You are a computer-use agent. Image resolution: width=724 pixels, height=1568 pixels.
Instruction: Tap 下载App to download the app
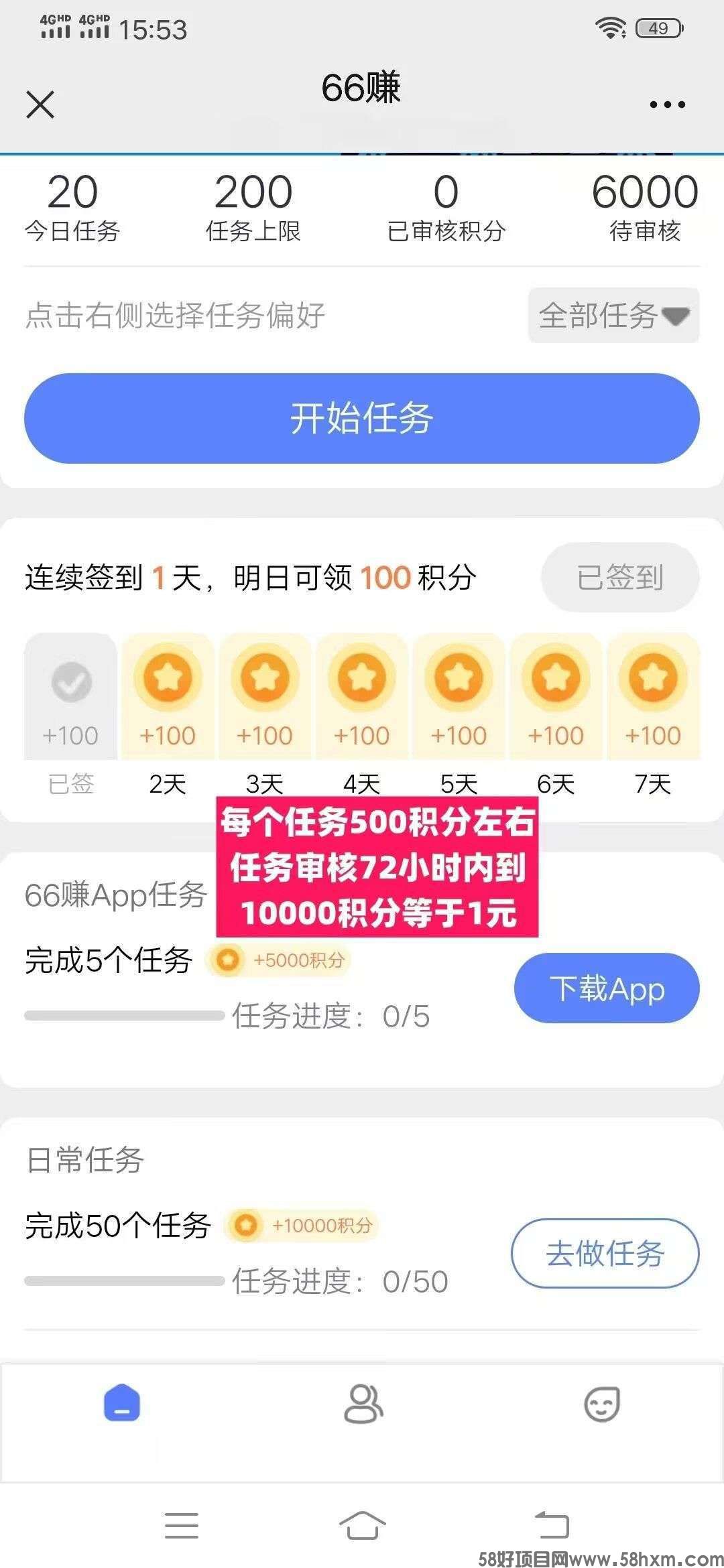point(607,988)
